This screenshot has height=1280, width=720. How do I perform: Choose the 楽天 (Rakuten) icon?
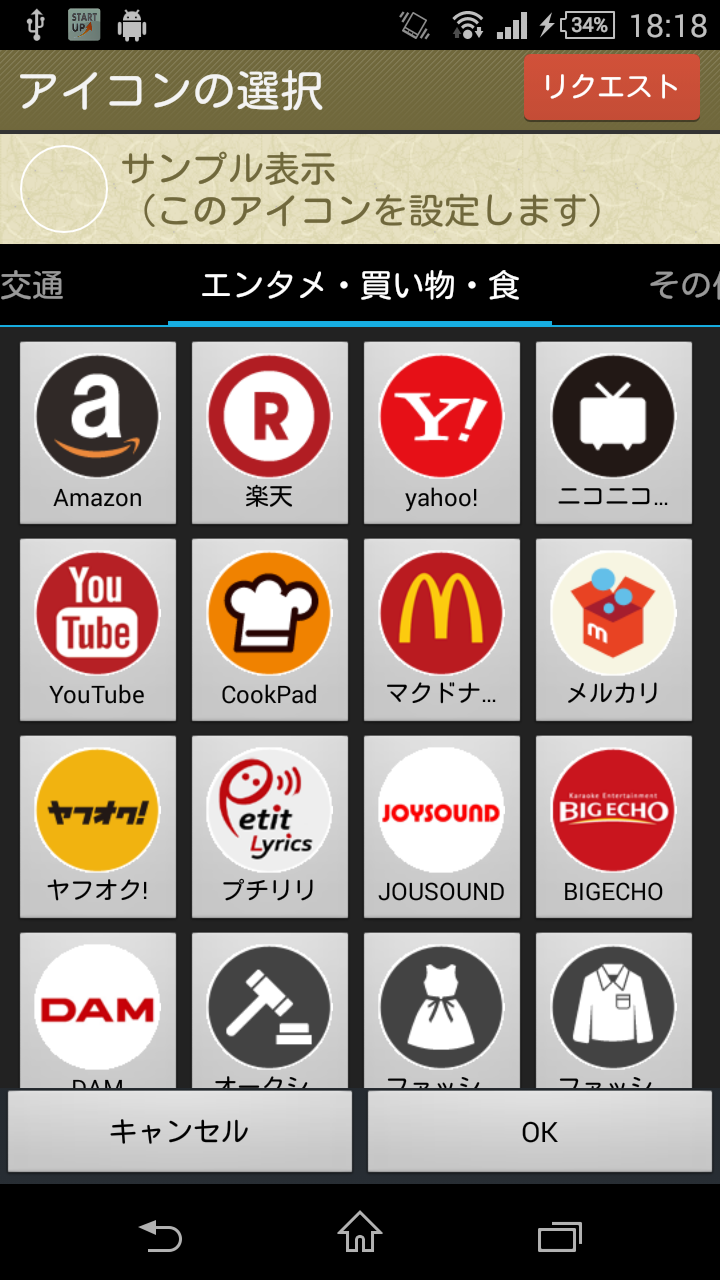[269, 415]
